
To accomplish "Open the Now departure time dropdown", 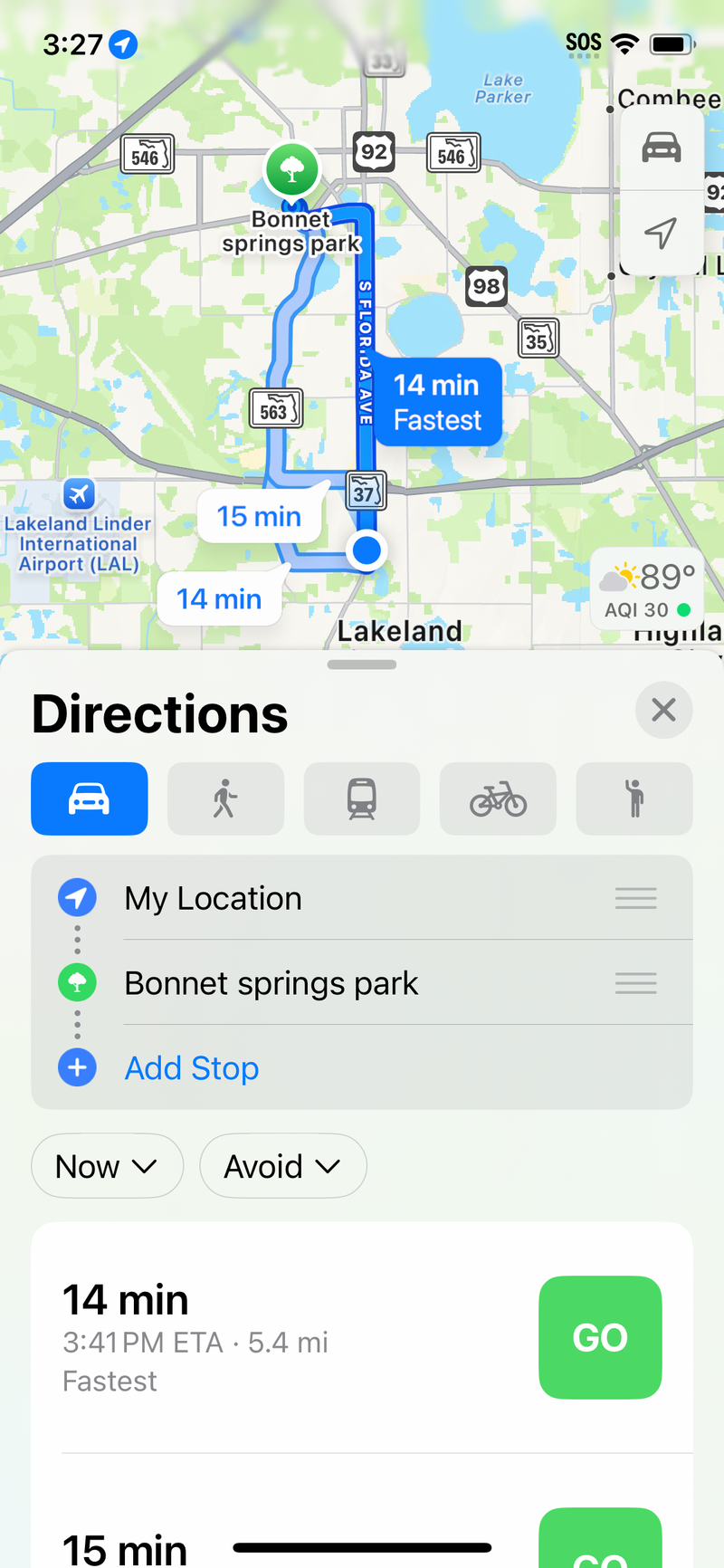I will (107, 1165).
